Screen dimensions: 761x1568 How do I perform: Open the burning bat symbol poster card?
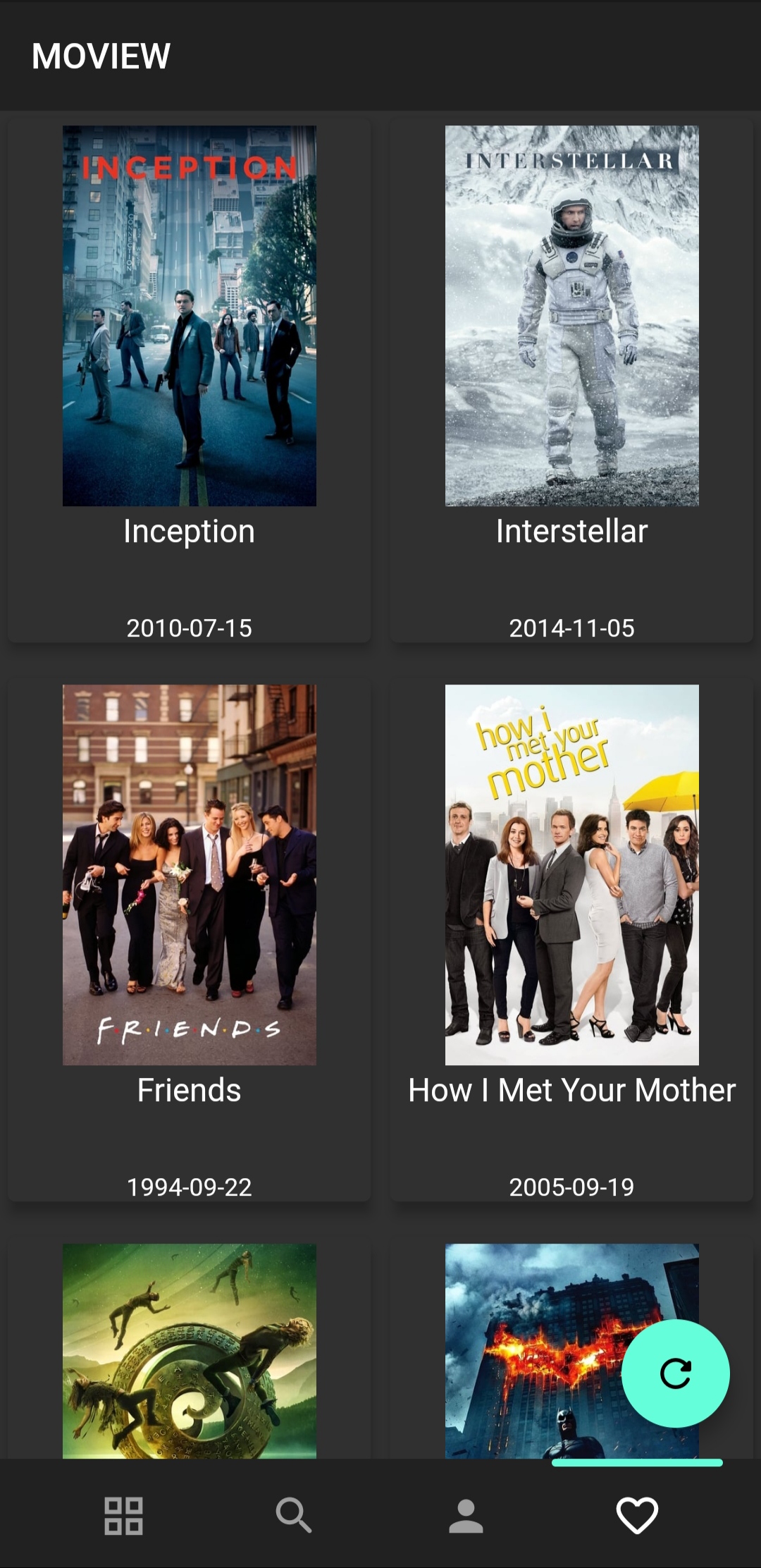tap(536, 1350)
